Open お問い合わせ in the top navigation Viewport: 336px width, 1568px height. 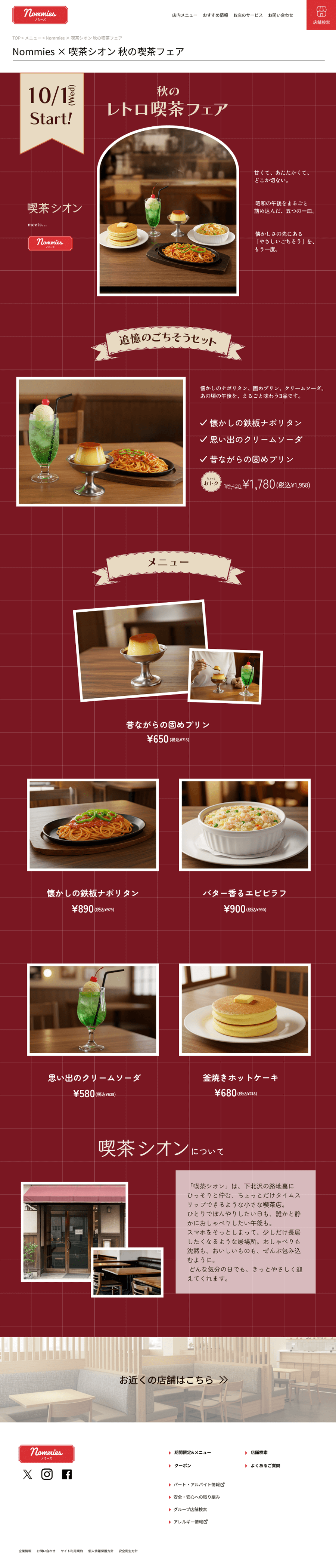click(280, 15)
